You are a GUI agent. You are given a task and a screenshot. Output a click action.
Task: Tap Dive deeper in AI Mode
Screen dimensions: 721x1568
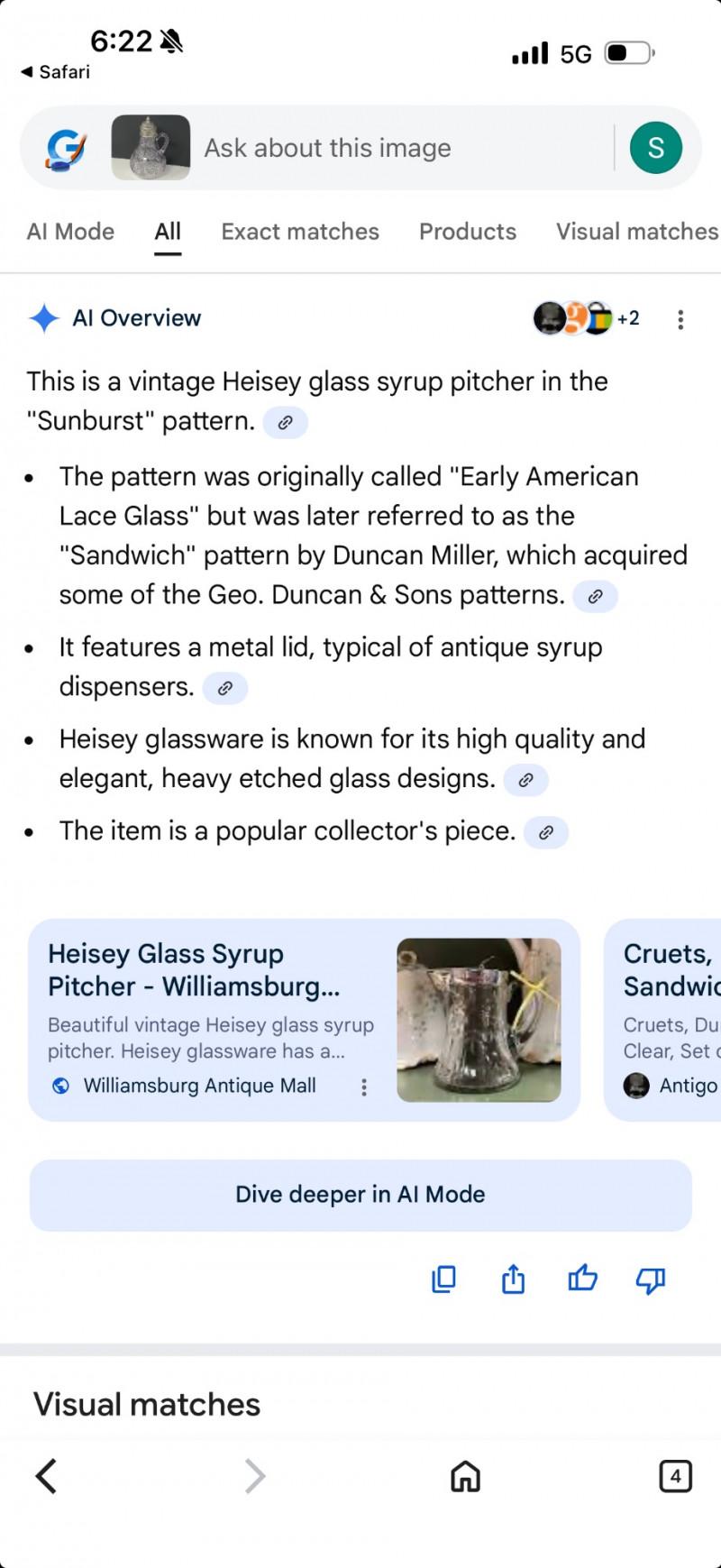coord(360,1195)
